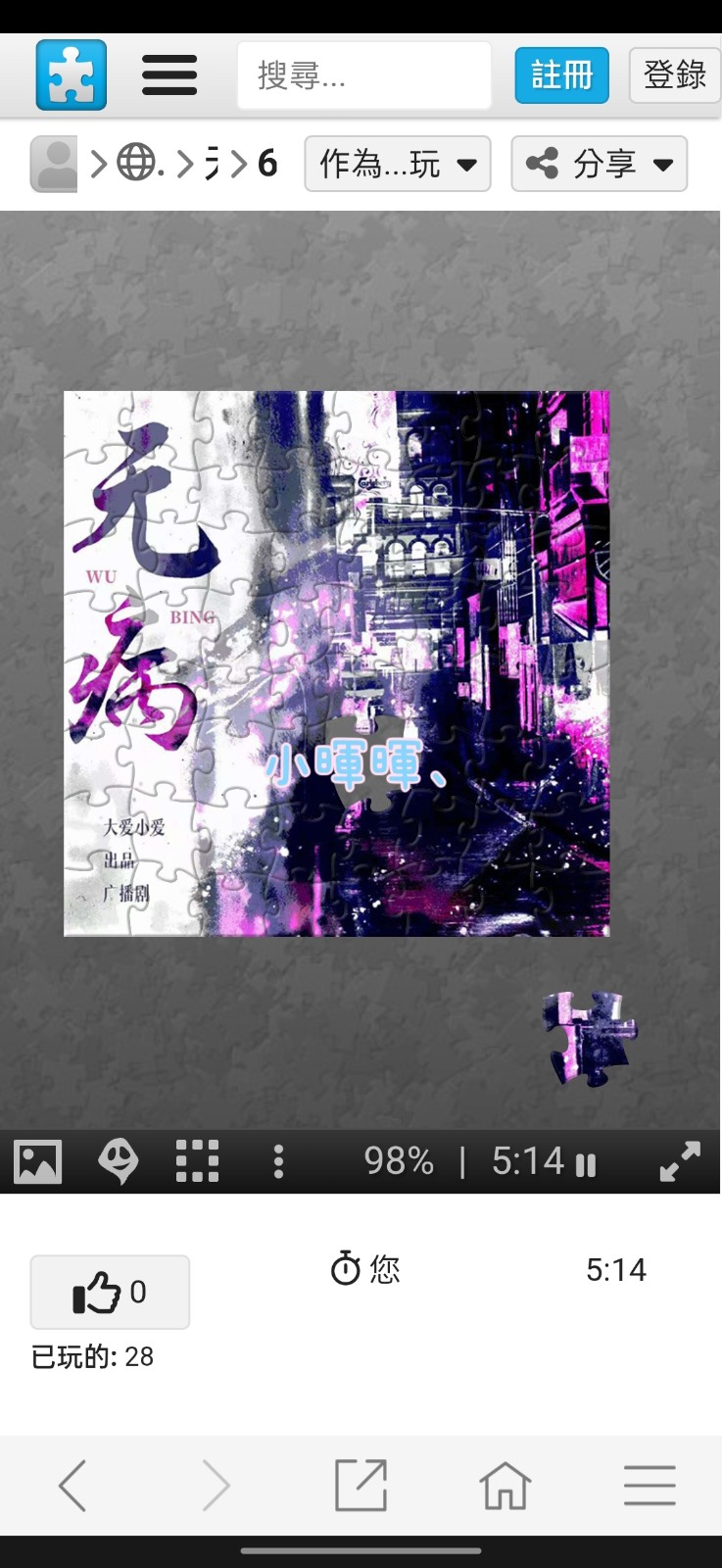Open the puzzle toolbar overflow menu
The width and height of the screenshot is (722, 1568).
(x=278, y=1162)
